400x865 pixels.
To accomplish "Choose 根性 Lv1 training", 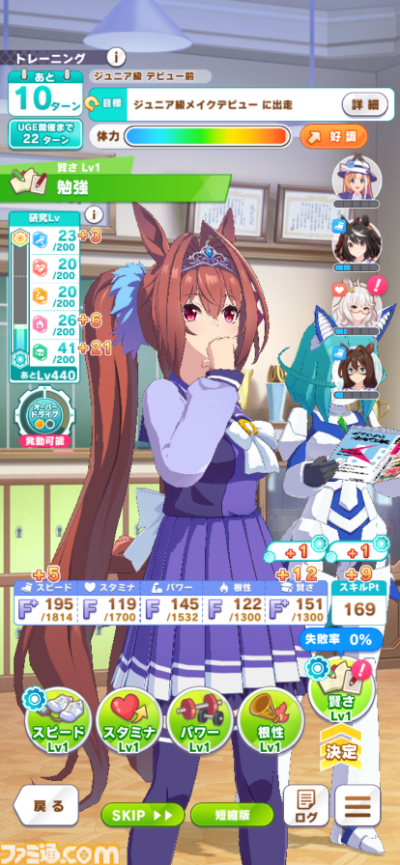I will point(271,721).
